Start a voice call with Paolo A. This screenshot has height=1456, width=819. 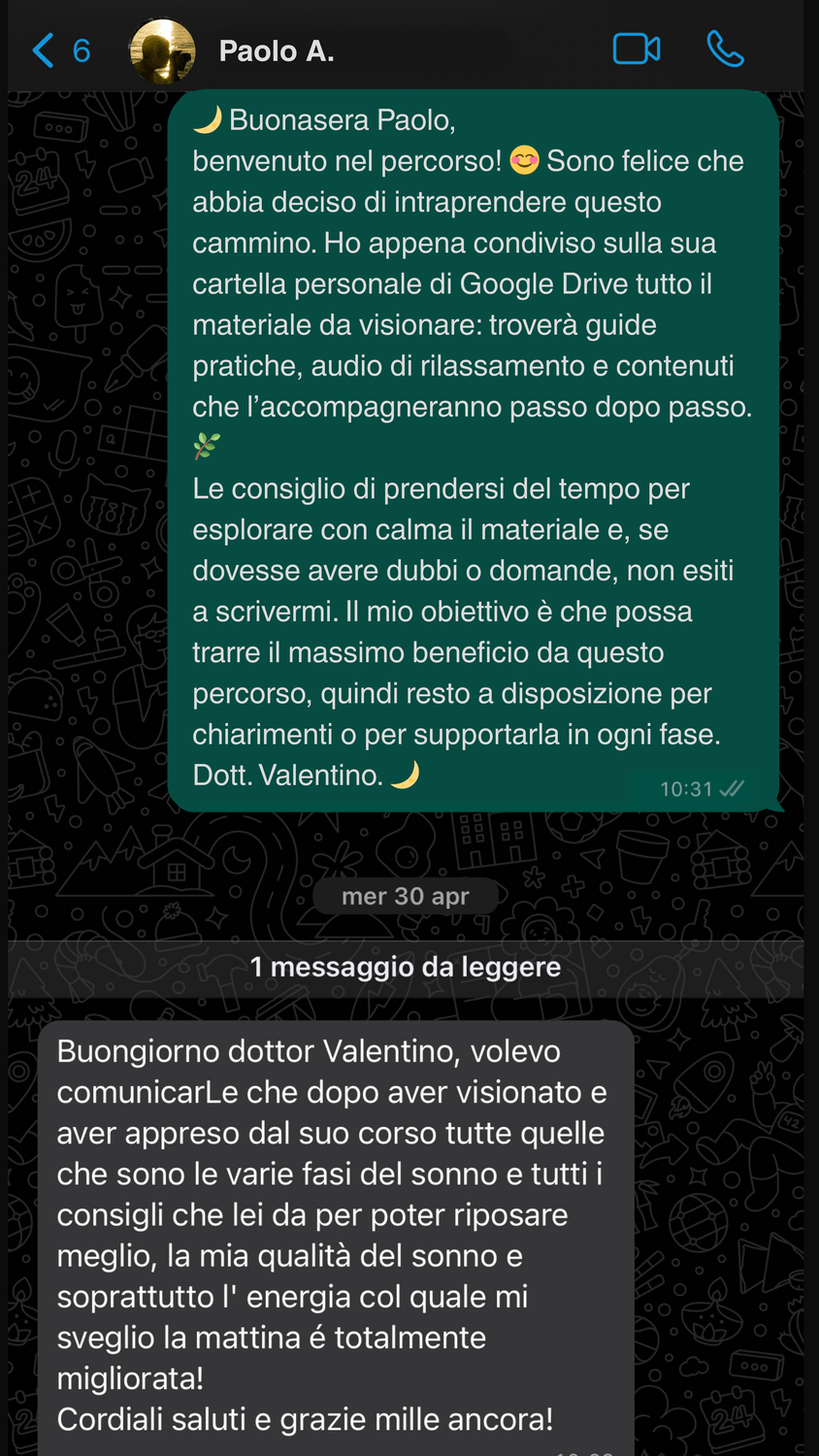725,50
